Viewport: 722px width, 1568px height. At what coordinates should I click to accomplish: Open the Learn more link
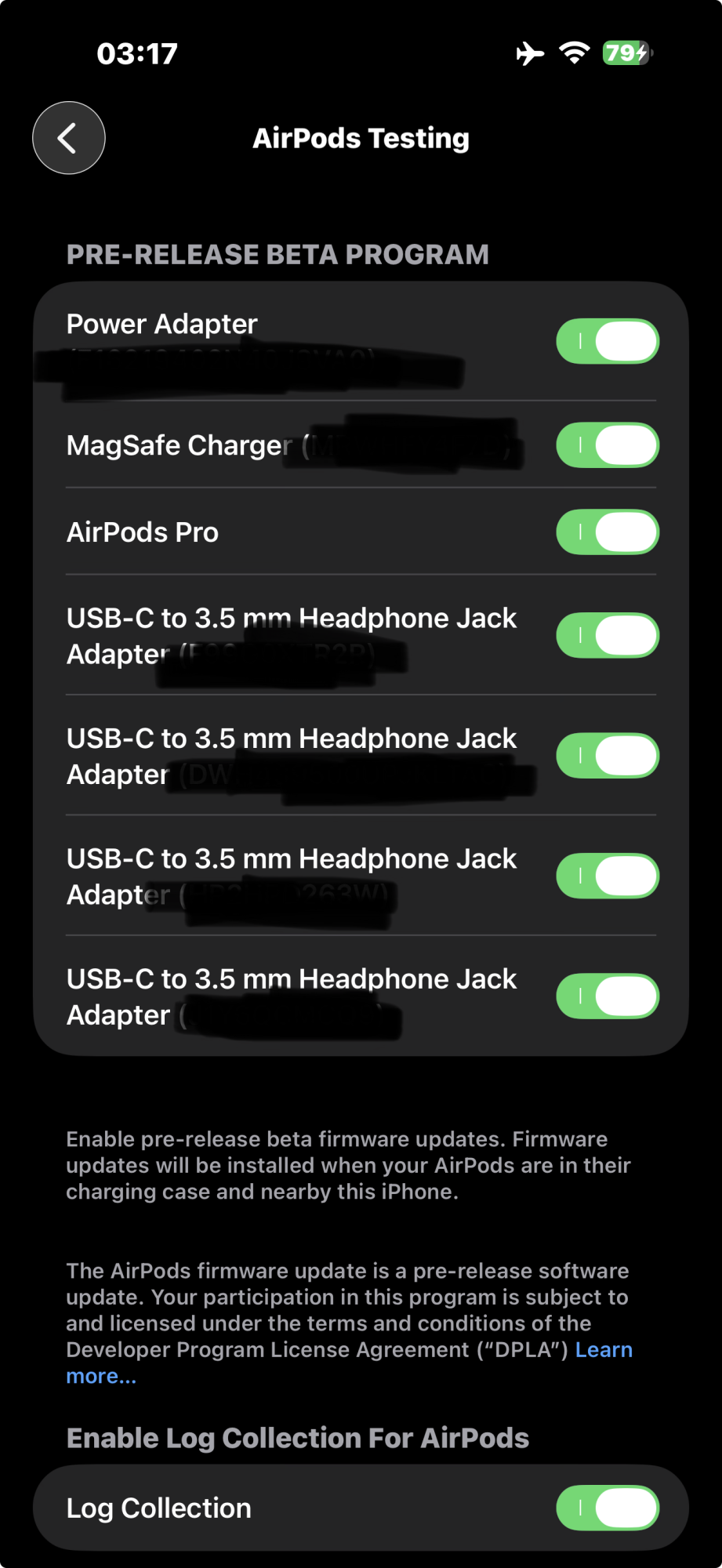pyautogui.click(x=603, y=1350)
